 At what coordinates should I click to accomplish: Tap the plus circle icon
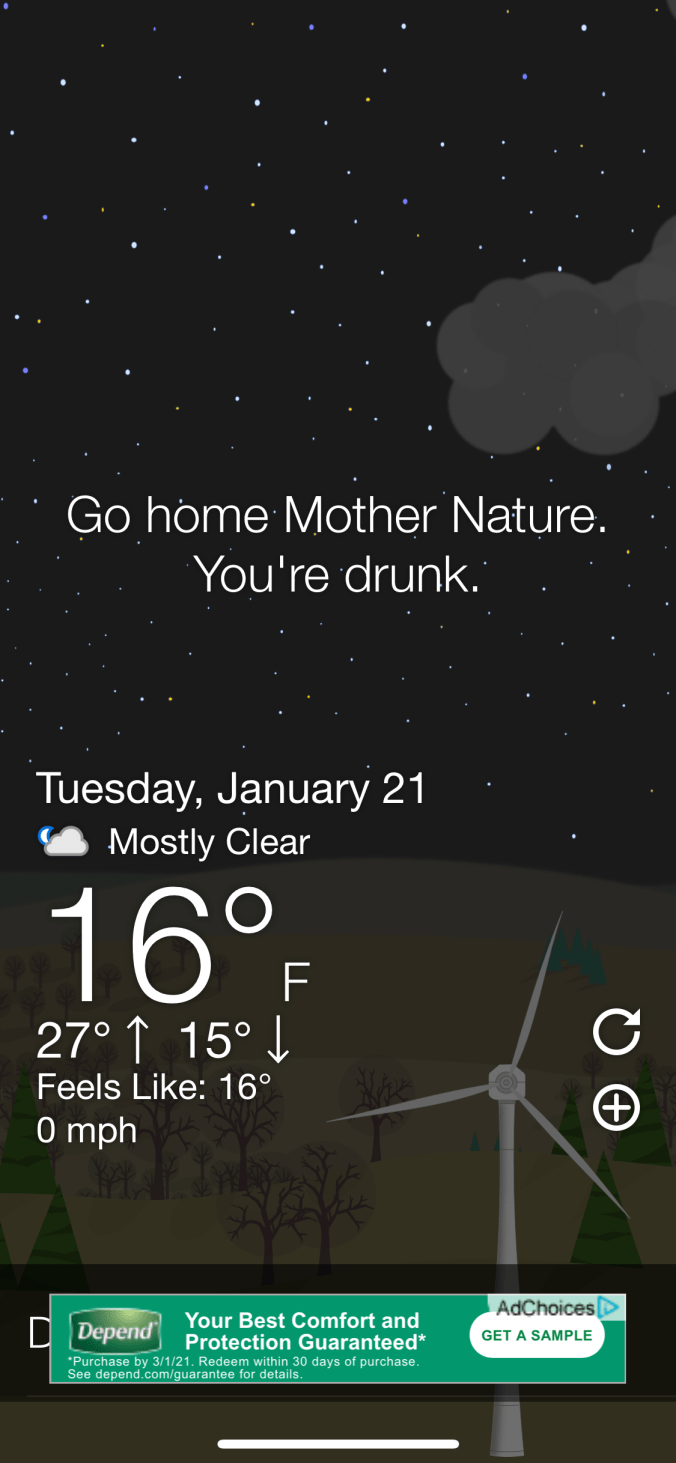pyautogui.click(x=616, y=1108)
